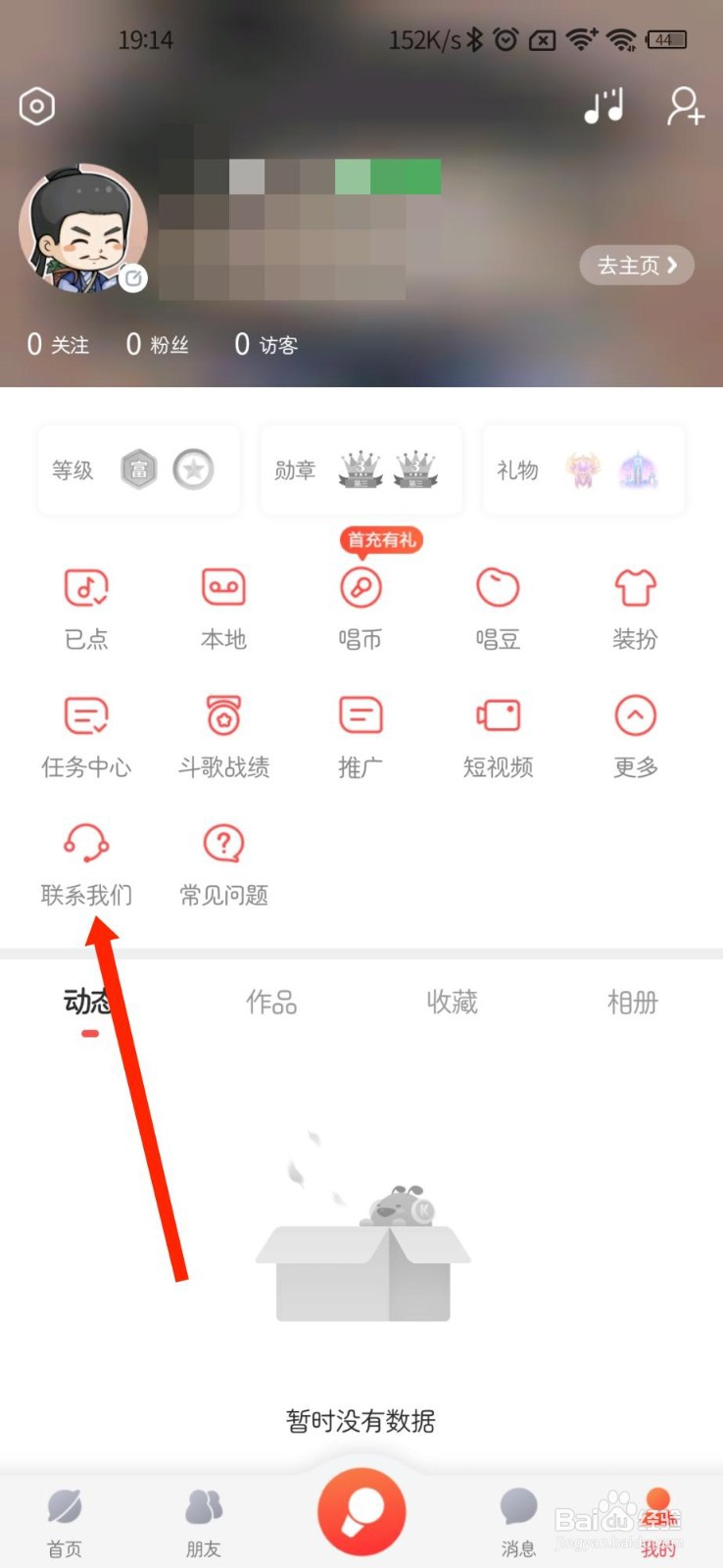Open 常见问题 FAQ section
The height and width of the screenshot is (1568, 723).
pyautogui.click(x=222, y=862)
